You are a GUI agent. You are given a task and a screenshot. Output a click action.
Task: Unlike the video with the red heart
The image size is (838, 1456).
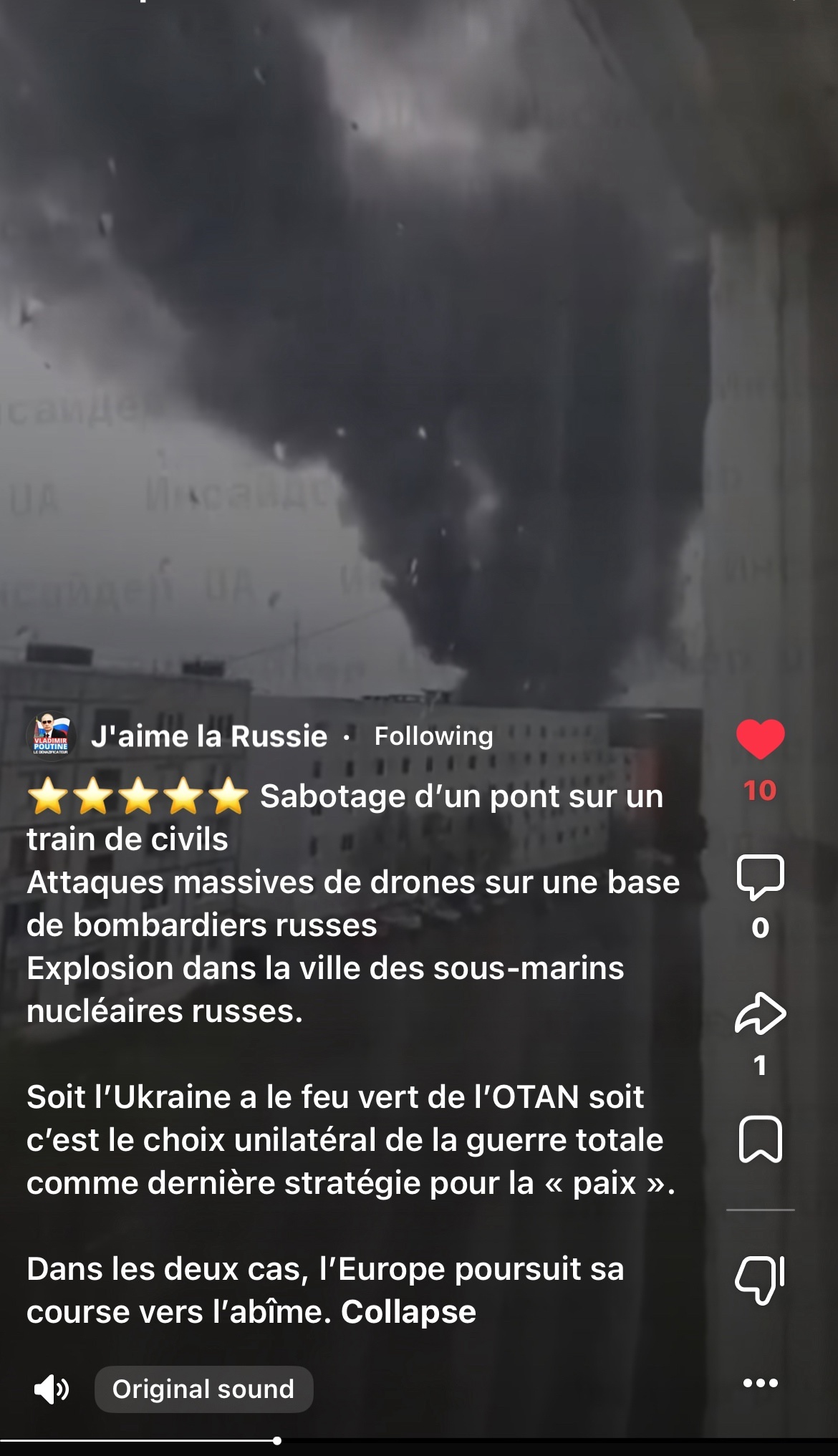760,739
